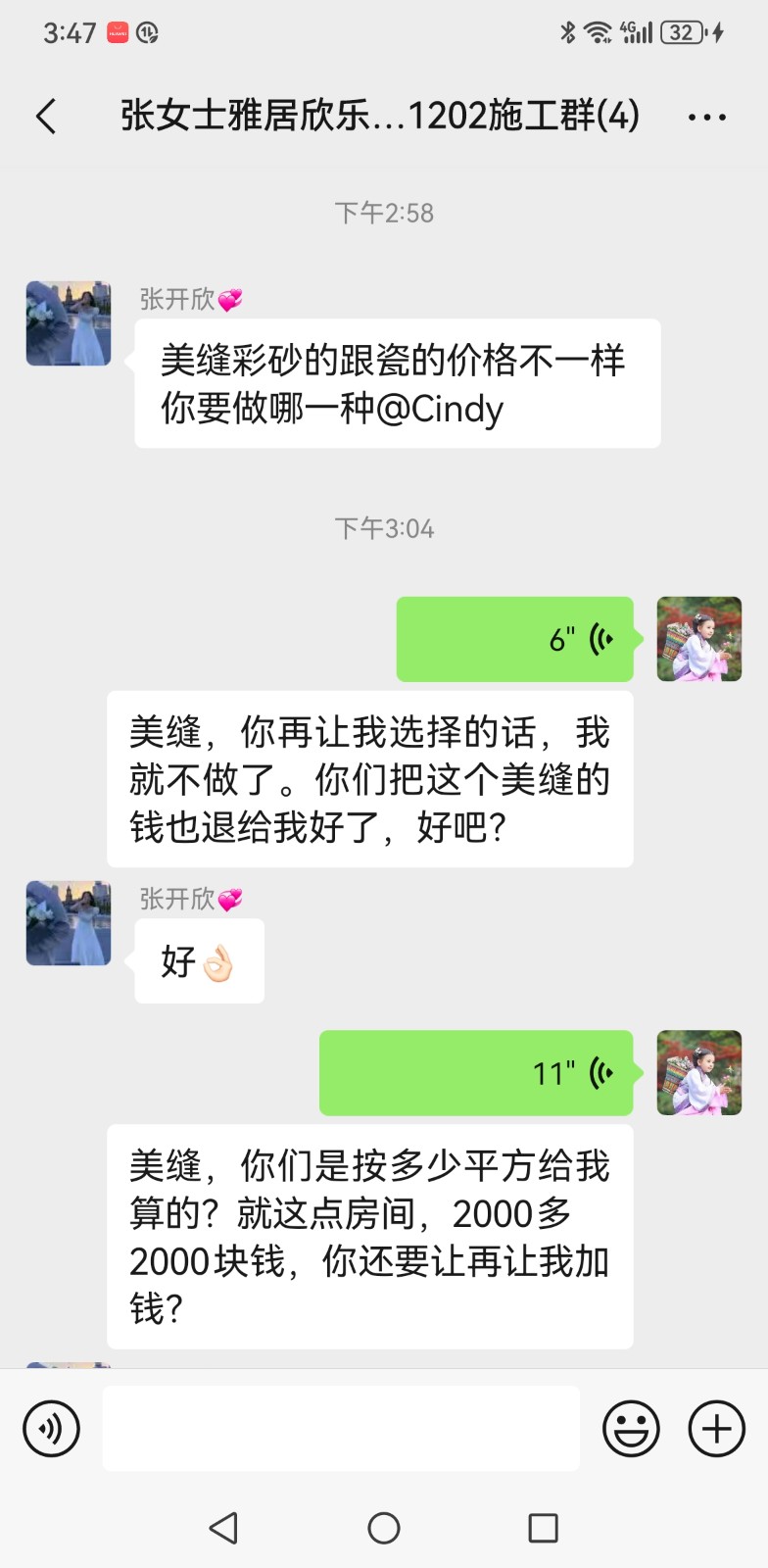Open 张开欣's avatar beside the 美缝彩砂 message

[69, 323]
